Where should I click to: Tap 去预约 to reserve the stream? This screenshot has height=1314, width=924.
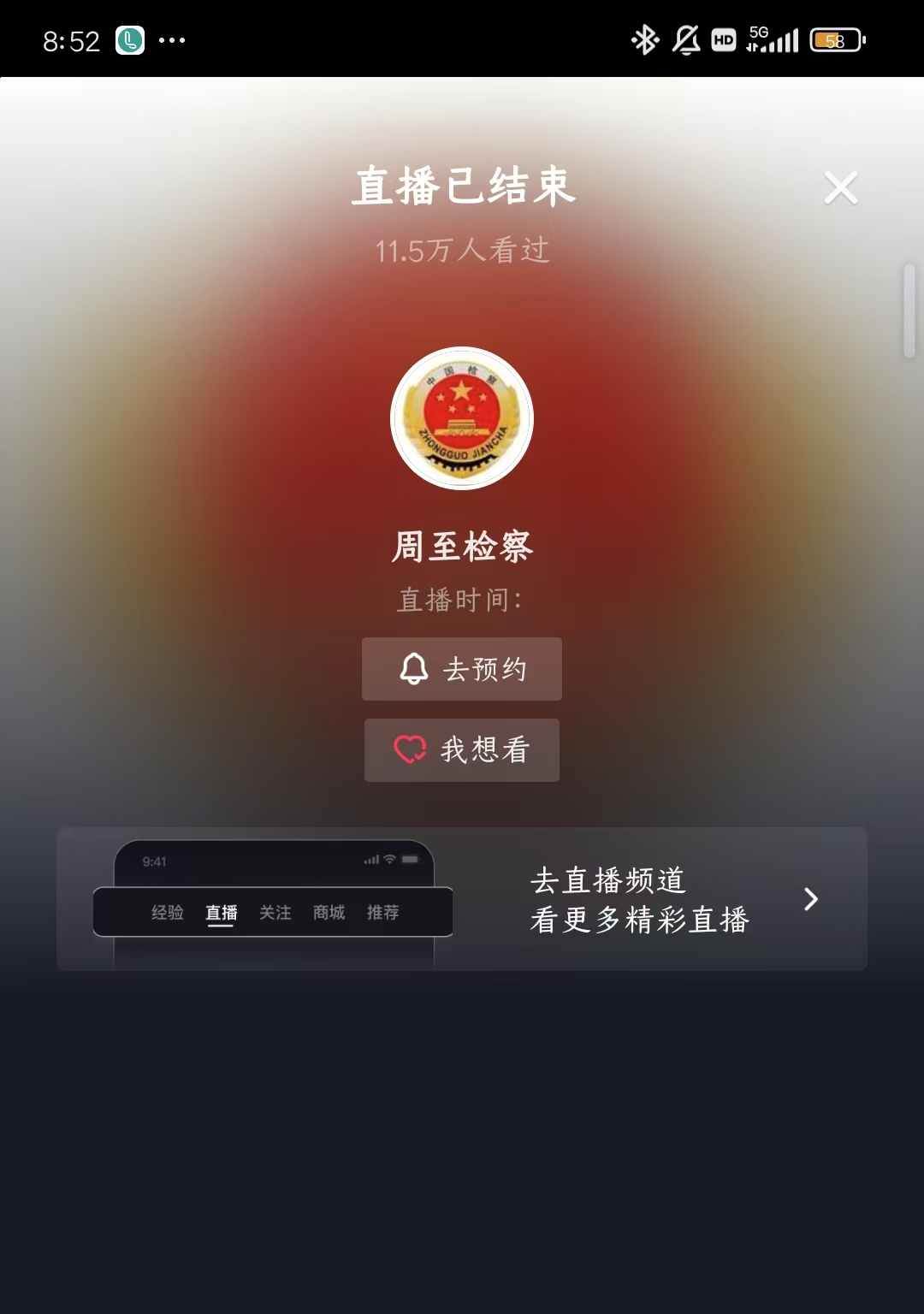tap(462, 669)
